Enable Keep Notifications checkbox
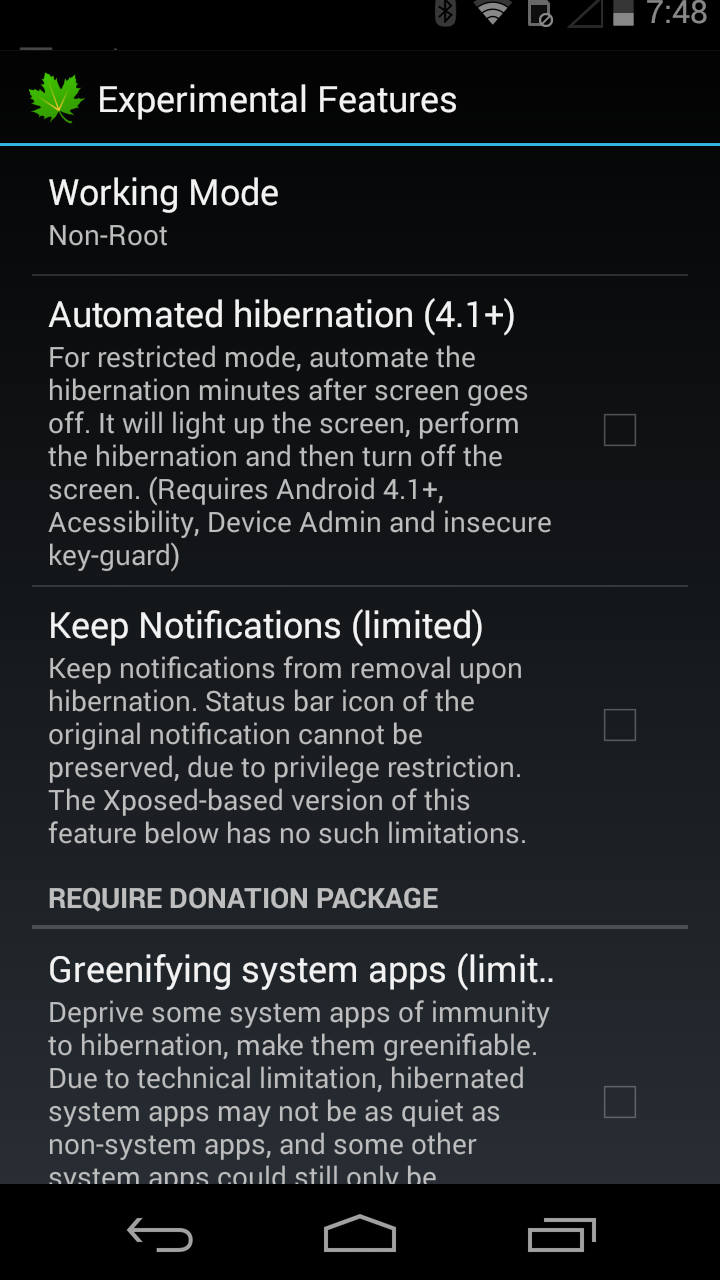This screenshot has height=1280, width=720. coord(619,725)
